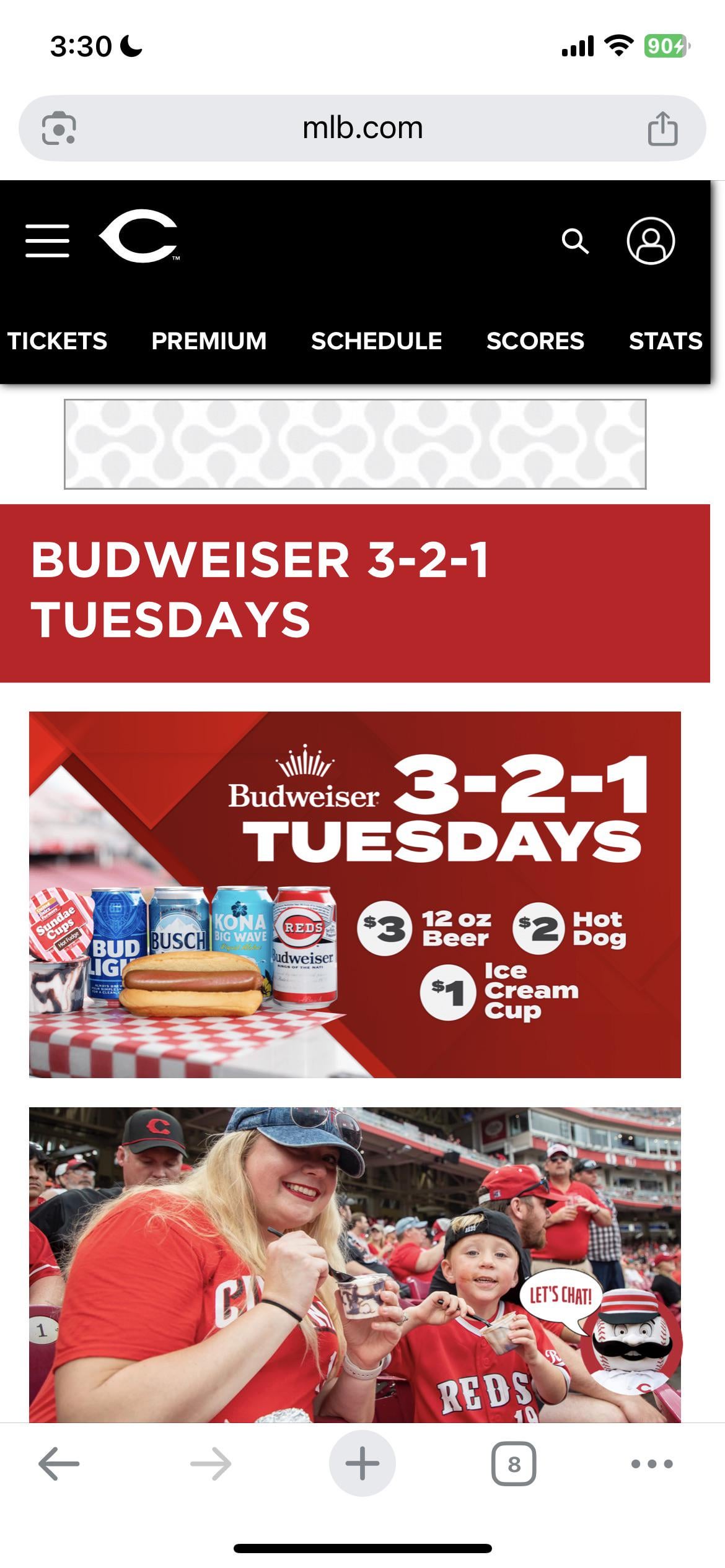Open the camera search icon in the address bar

click(x=59, y=129)
